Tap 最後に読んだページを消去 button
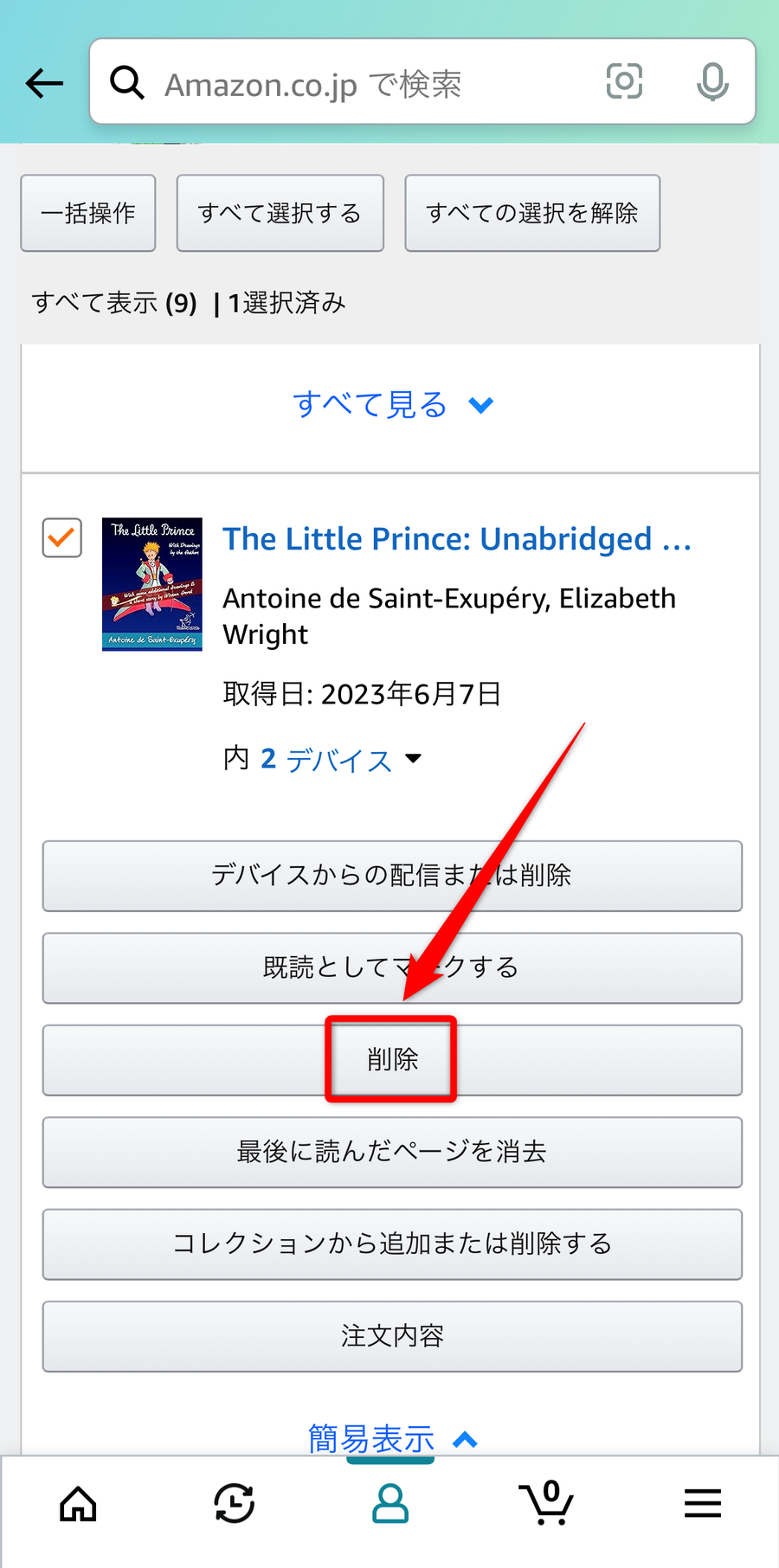 coord(392,1152)
